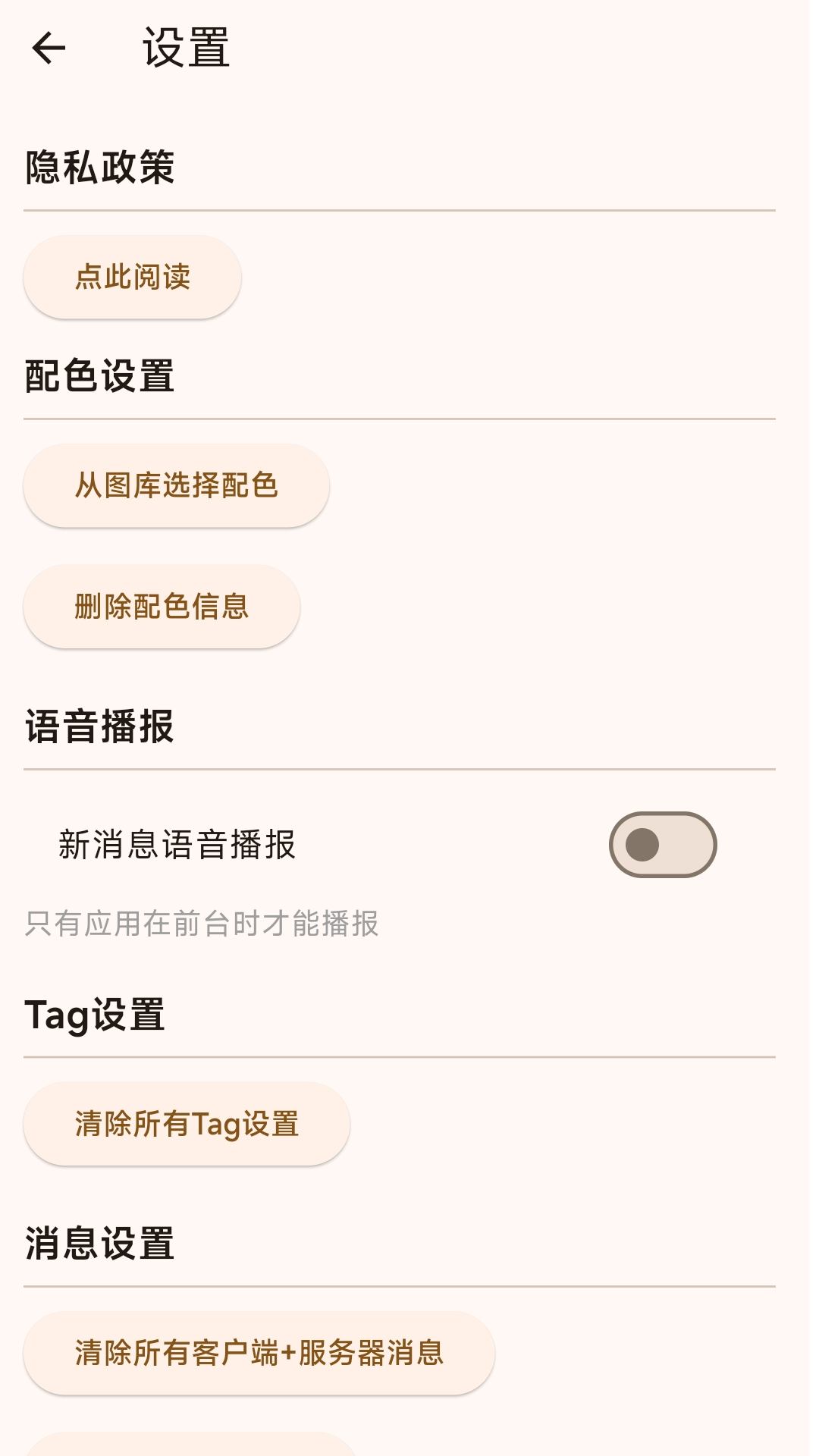
Task: Click the left navigation arrow icon
Action: coord(49,49)
